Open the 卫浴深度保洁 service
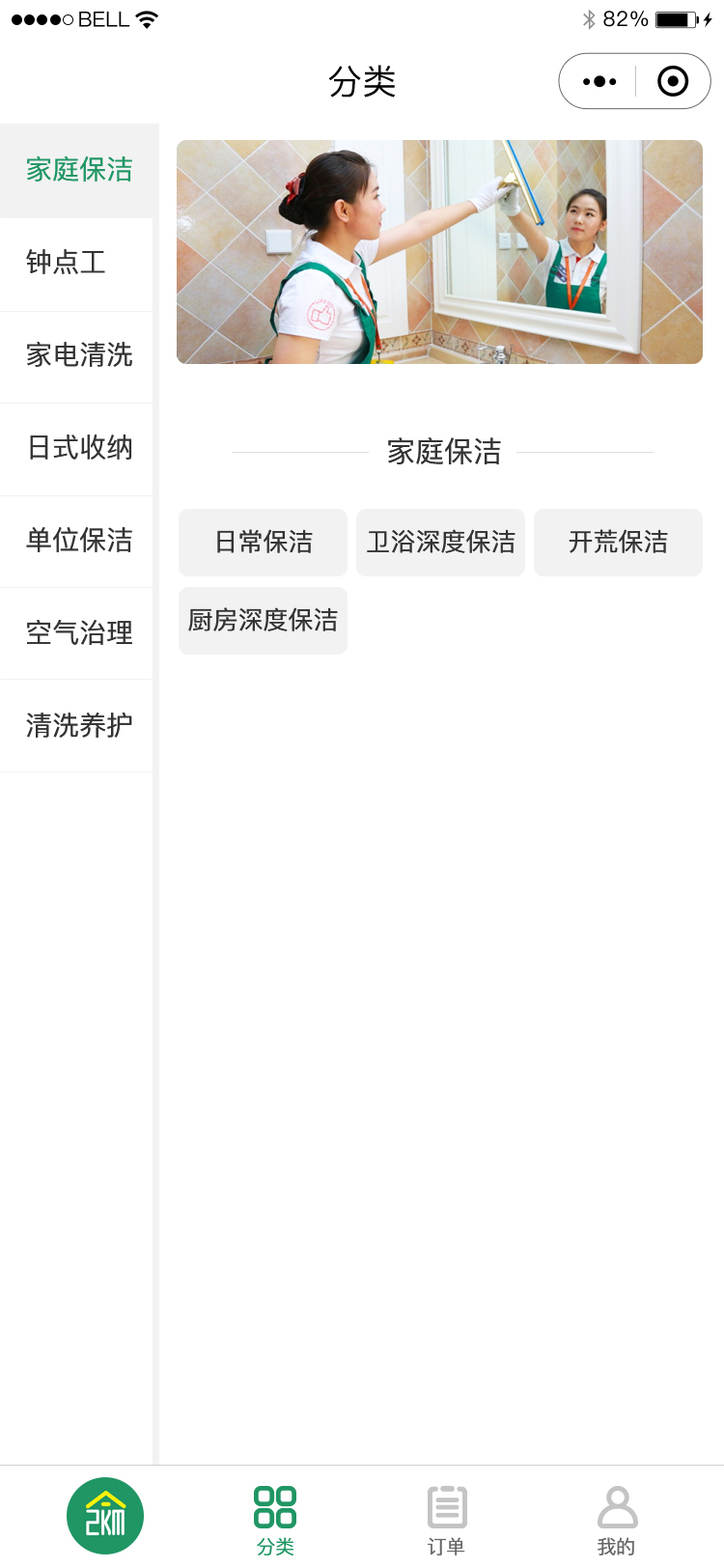Image resolution: width=724 pixels, height=1568 pixels. point(440,543)
